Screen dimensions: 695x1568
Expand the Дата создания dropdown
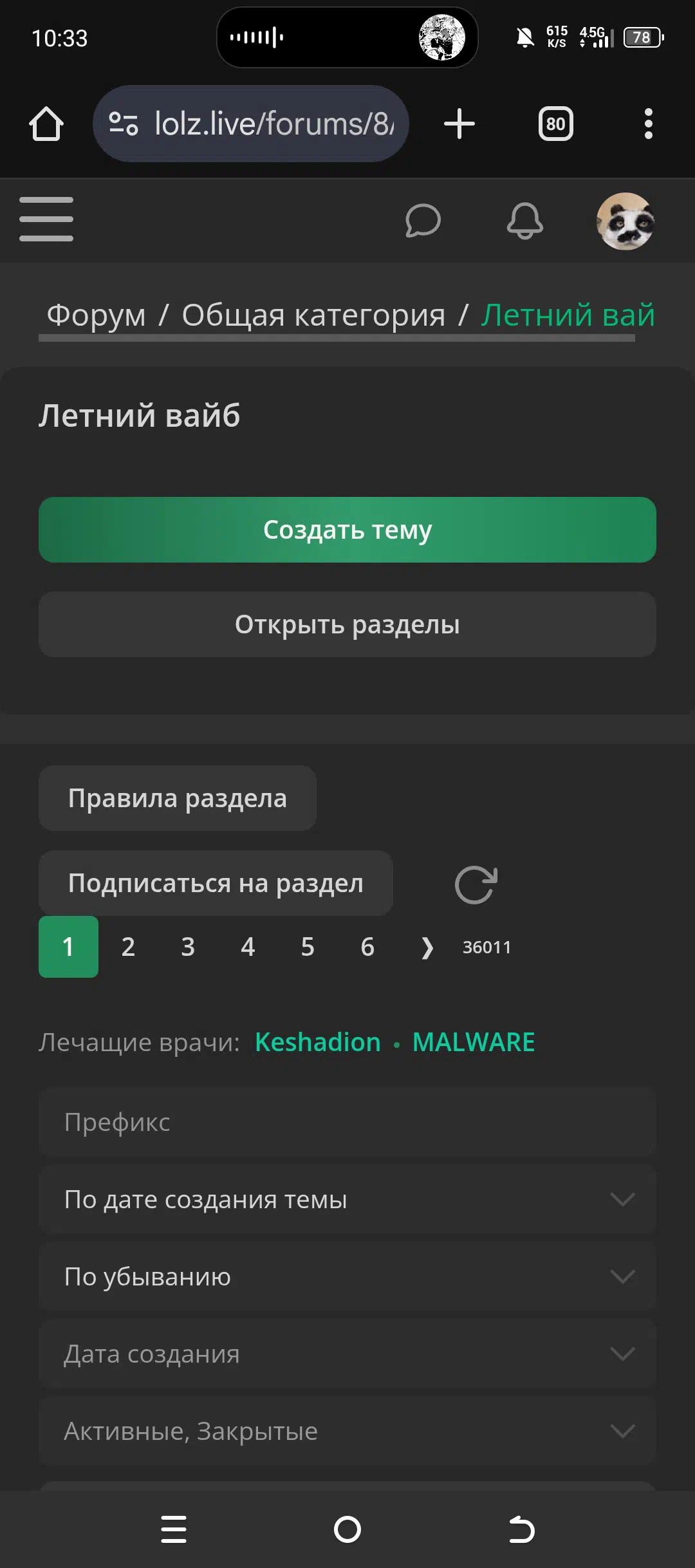tap(347, 1354)
